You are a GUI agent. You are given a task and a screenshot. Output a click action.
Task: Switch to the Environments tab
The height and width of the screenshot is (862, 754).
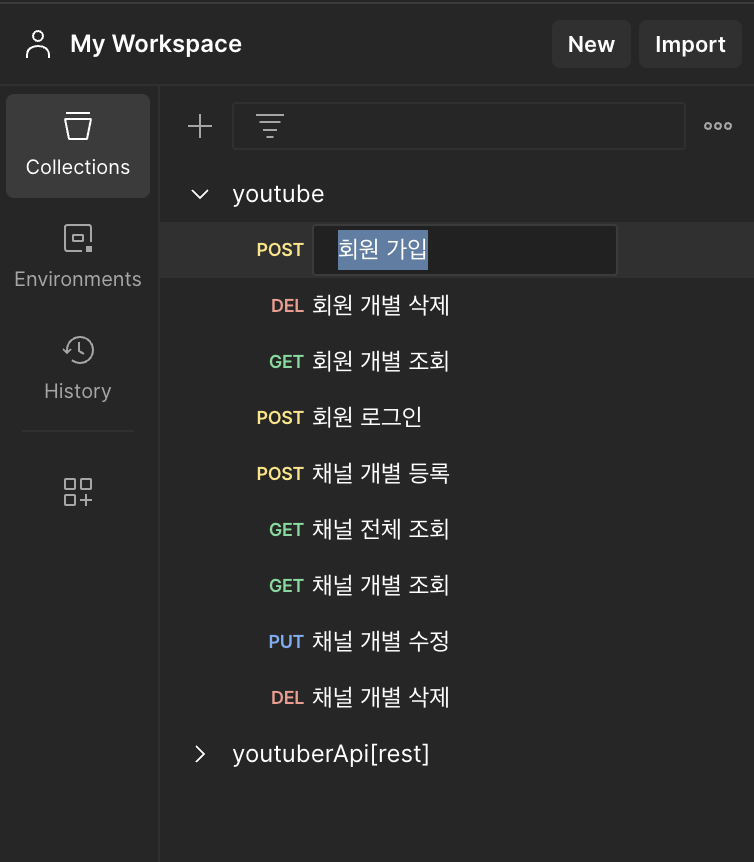click(78, 256)
